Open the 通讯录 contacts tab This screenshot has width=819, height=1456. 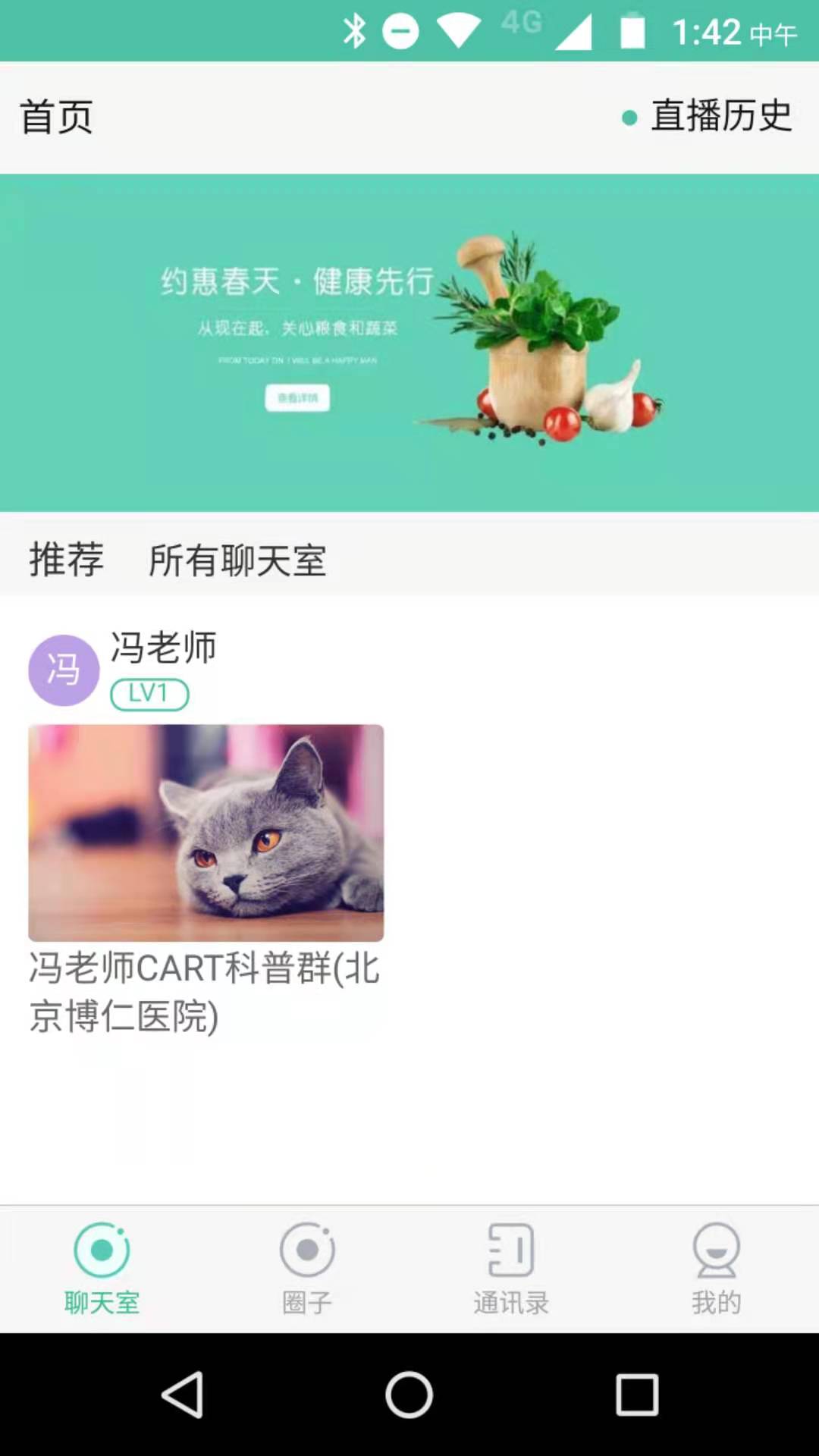511,1266
